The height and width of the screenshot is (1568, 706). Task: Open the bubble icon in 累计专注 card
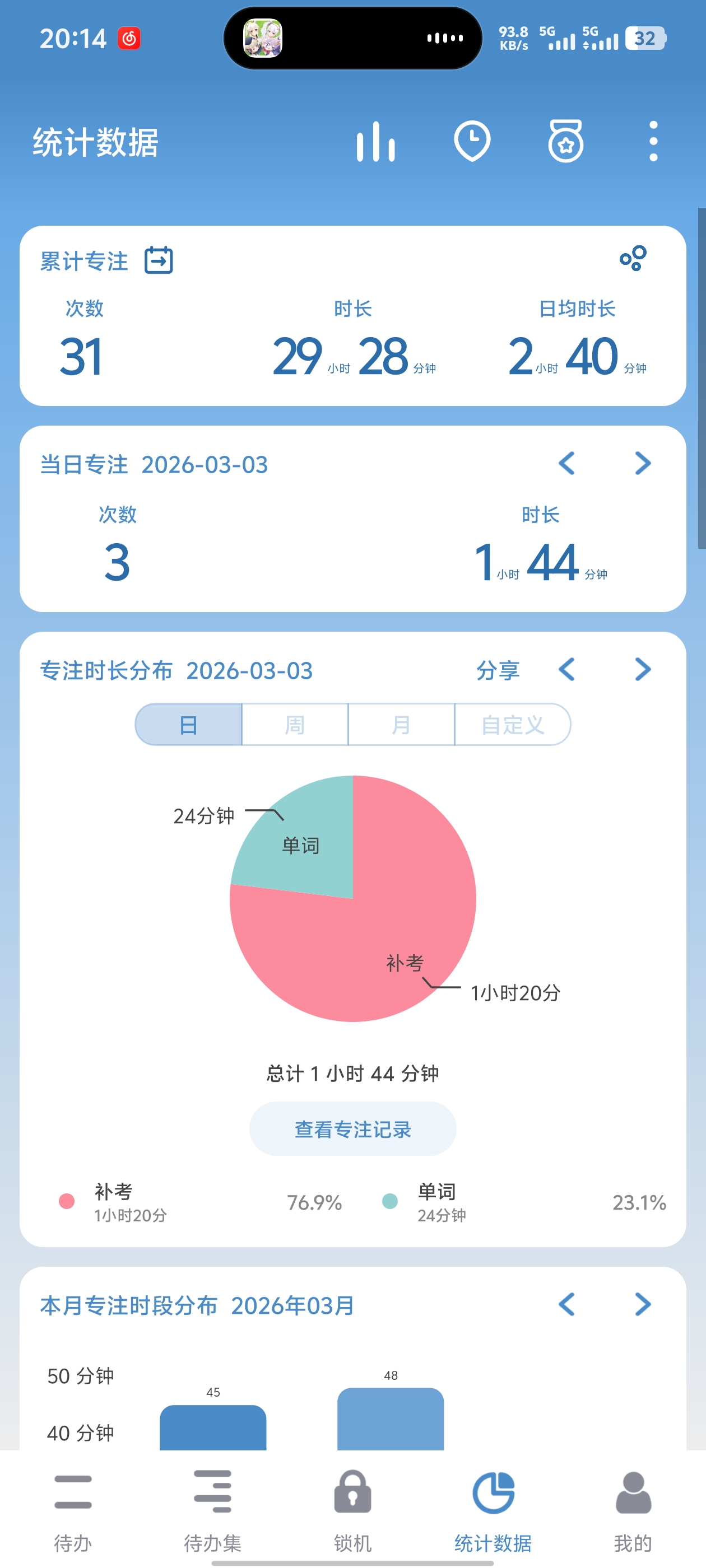(x=633, y=259)
